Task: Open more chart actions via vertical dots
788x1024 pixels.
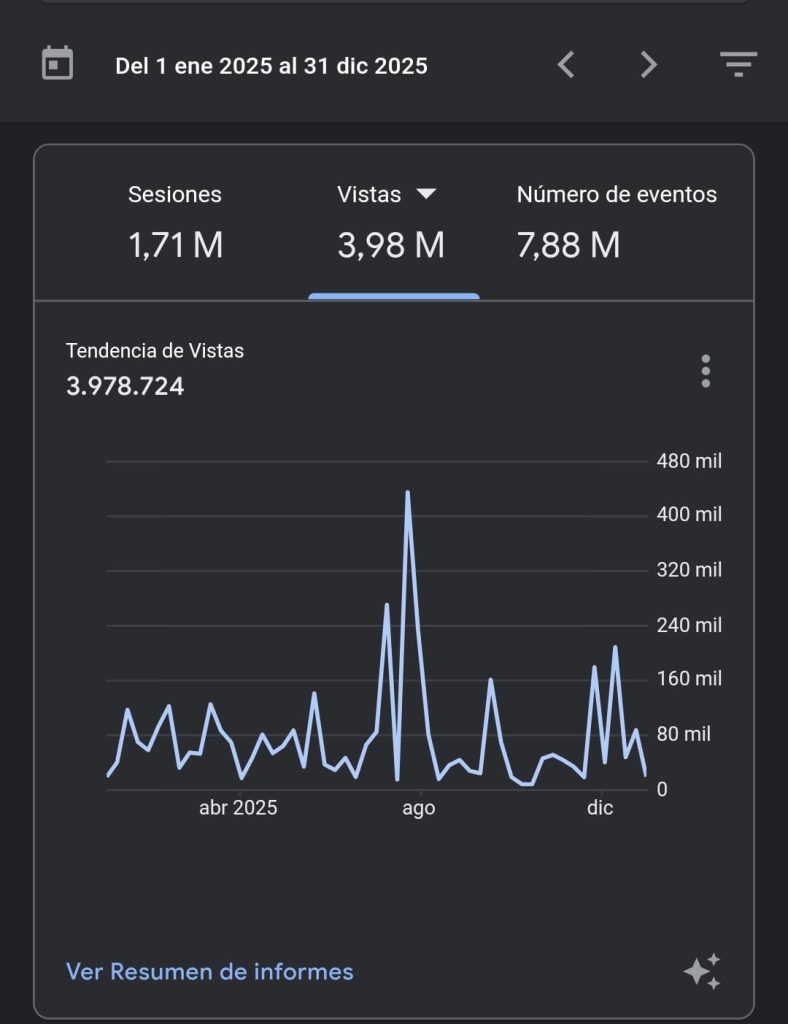Action: (x=705, y=371)
